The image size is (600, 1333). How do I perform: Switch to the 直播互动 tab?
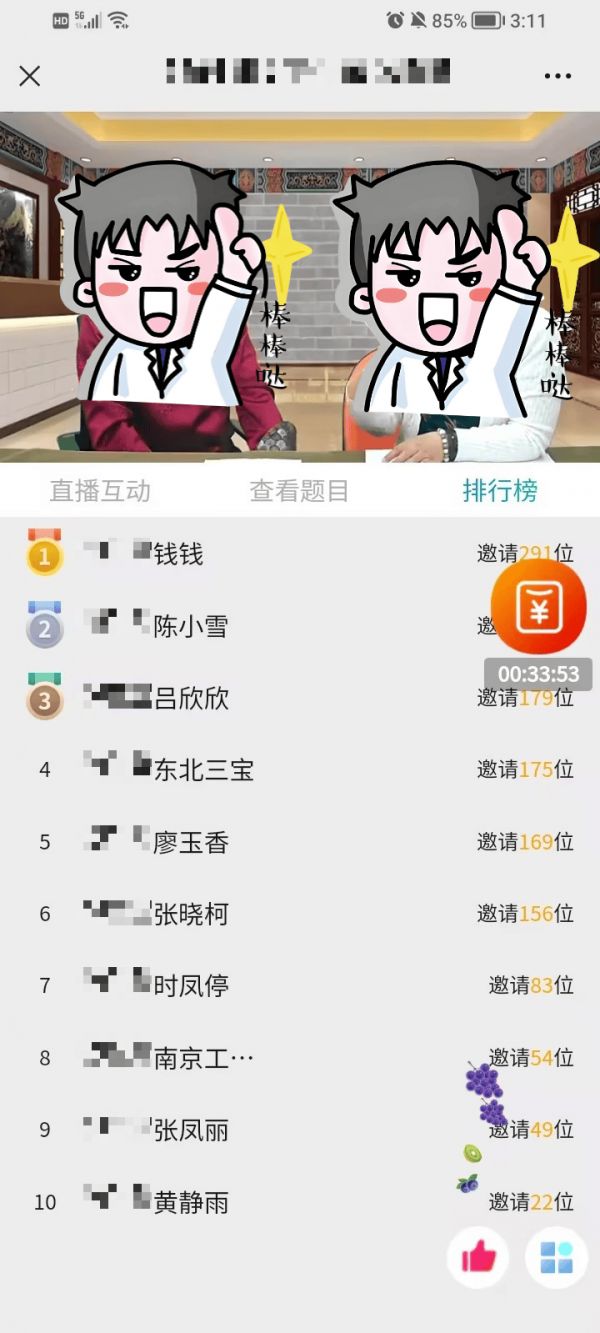100,491
